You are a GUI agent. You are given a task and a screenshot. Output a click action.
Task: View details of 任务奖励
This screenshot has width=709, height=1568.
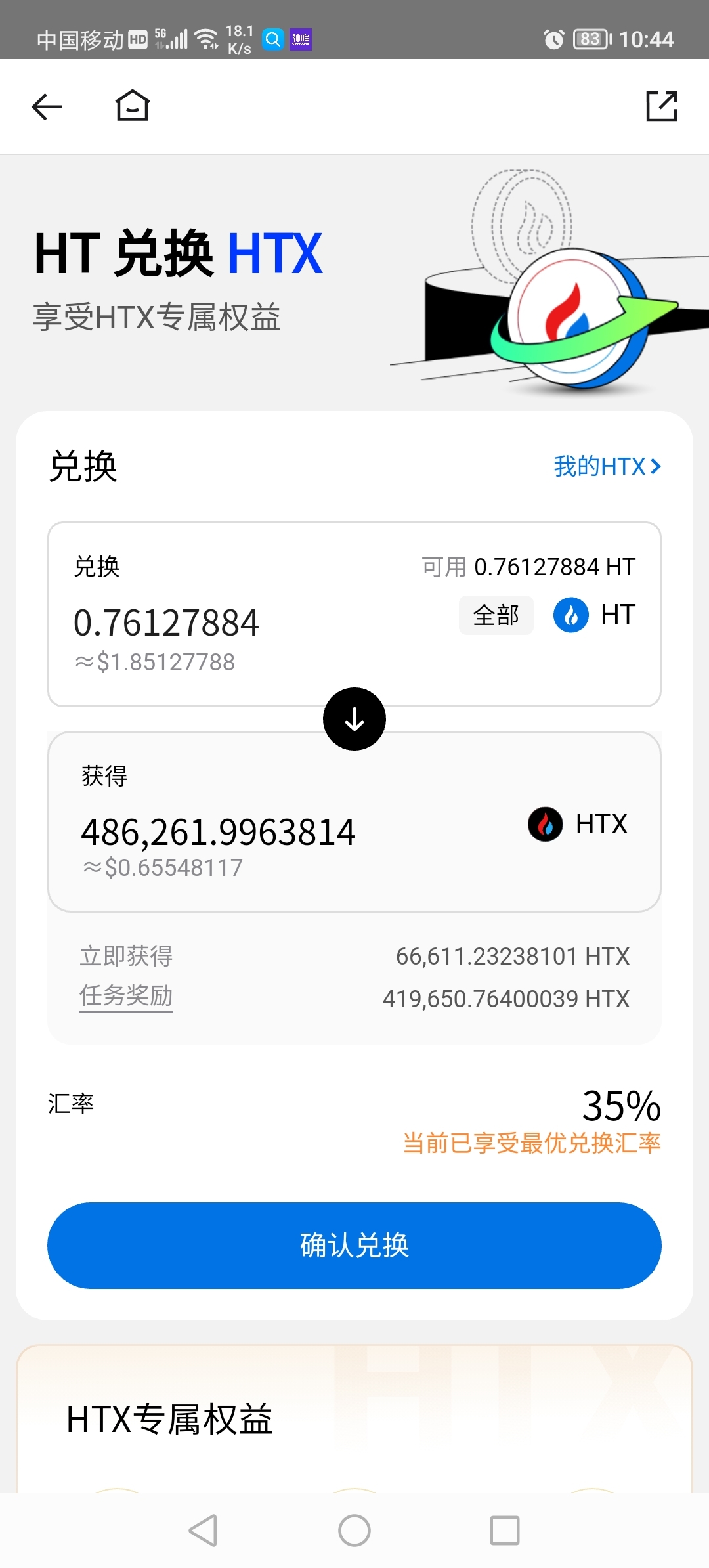126,996
